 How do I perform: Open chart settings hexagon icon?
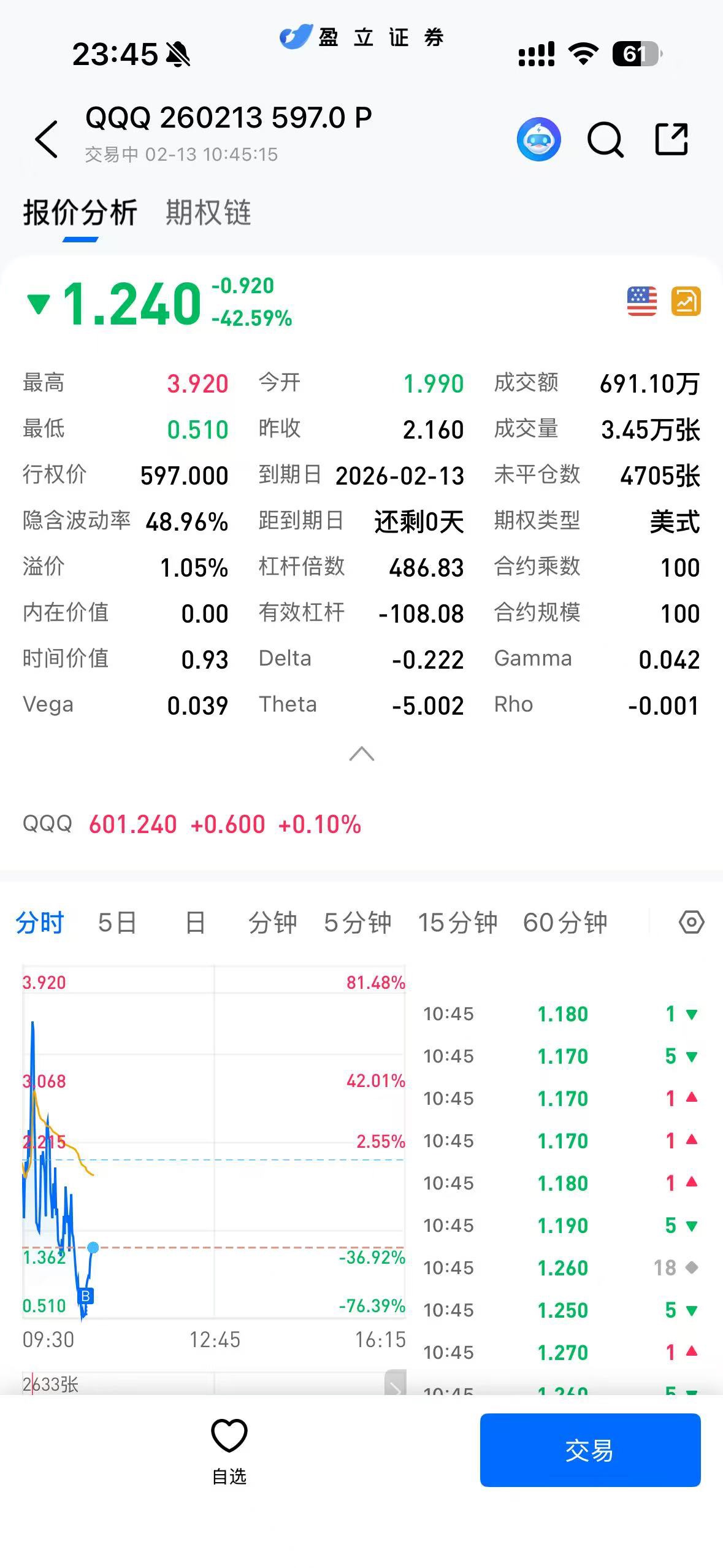pyautogui.click(x=691, y=922)
